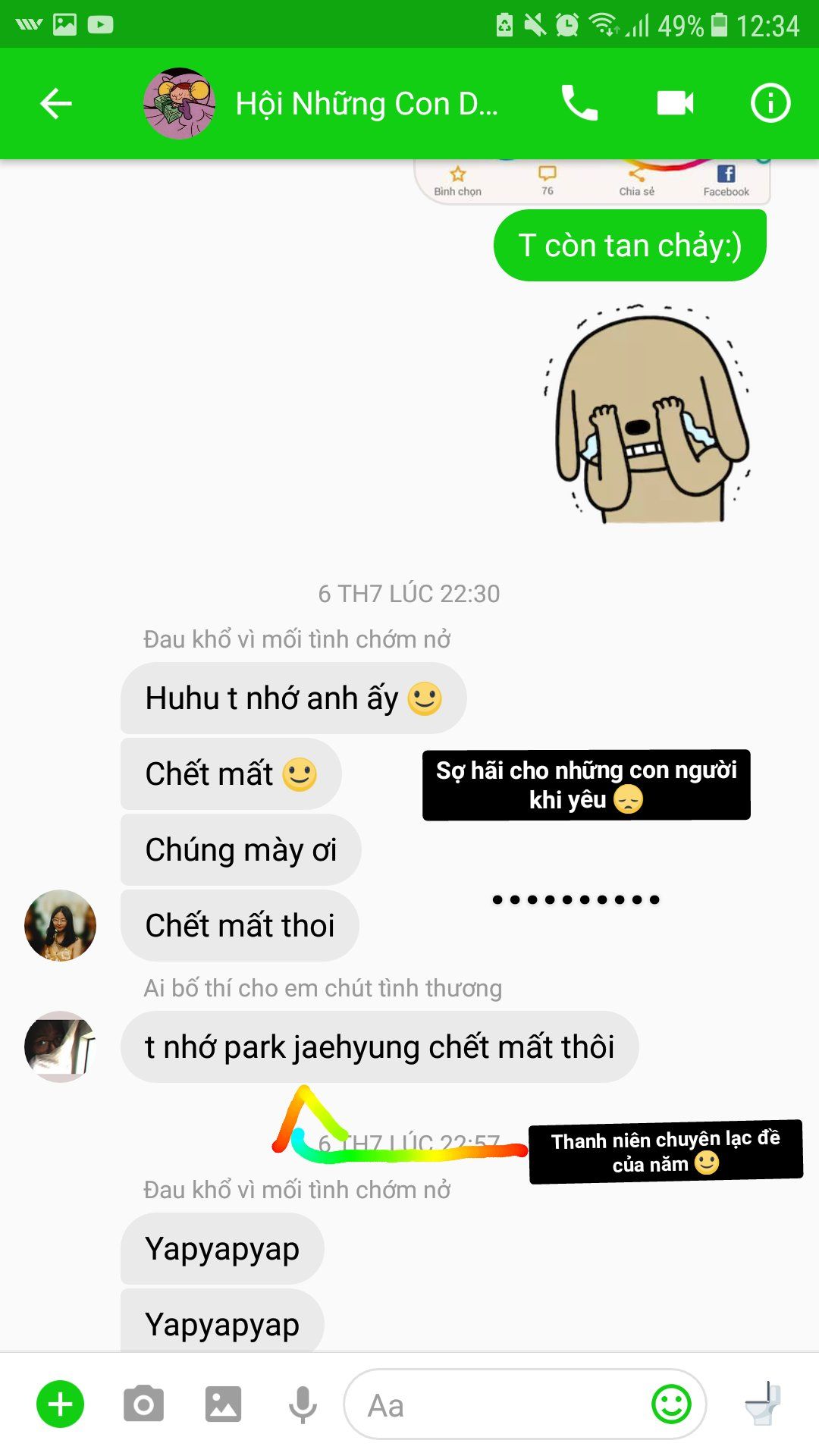Open the shared image above 'T còn tan chảy:)'
The width and height of the screenshot is (819, 1456).
point(591,182)
